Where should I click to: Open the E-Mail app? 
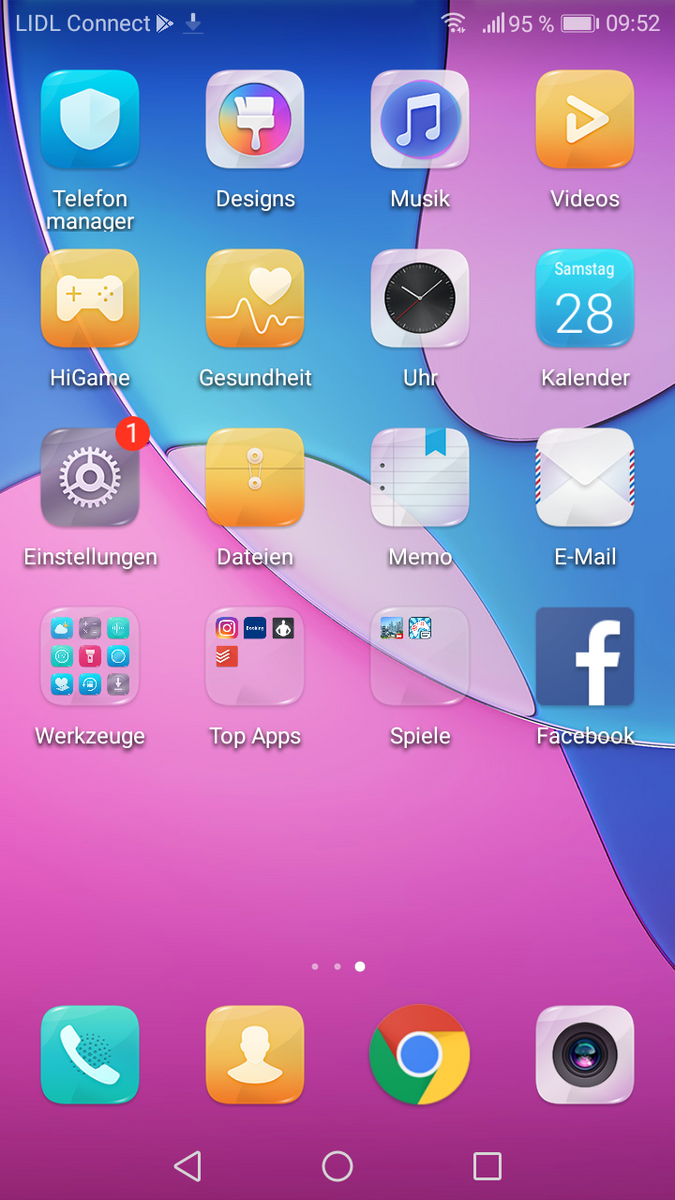click(x=585, y=478)
